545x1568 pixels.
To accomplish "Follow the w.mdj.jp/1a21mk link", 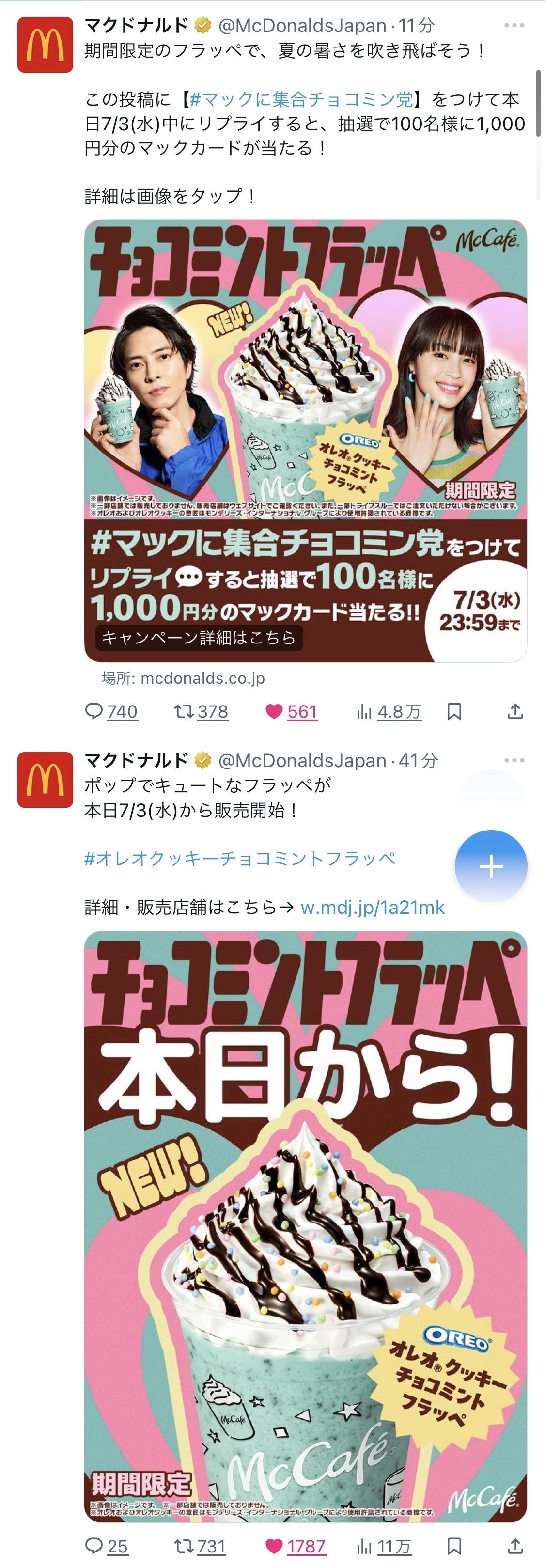I will coord(372,908).
